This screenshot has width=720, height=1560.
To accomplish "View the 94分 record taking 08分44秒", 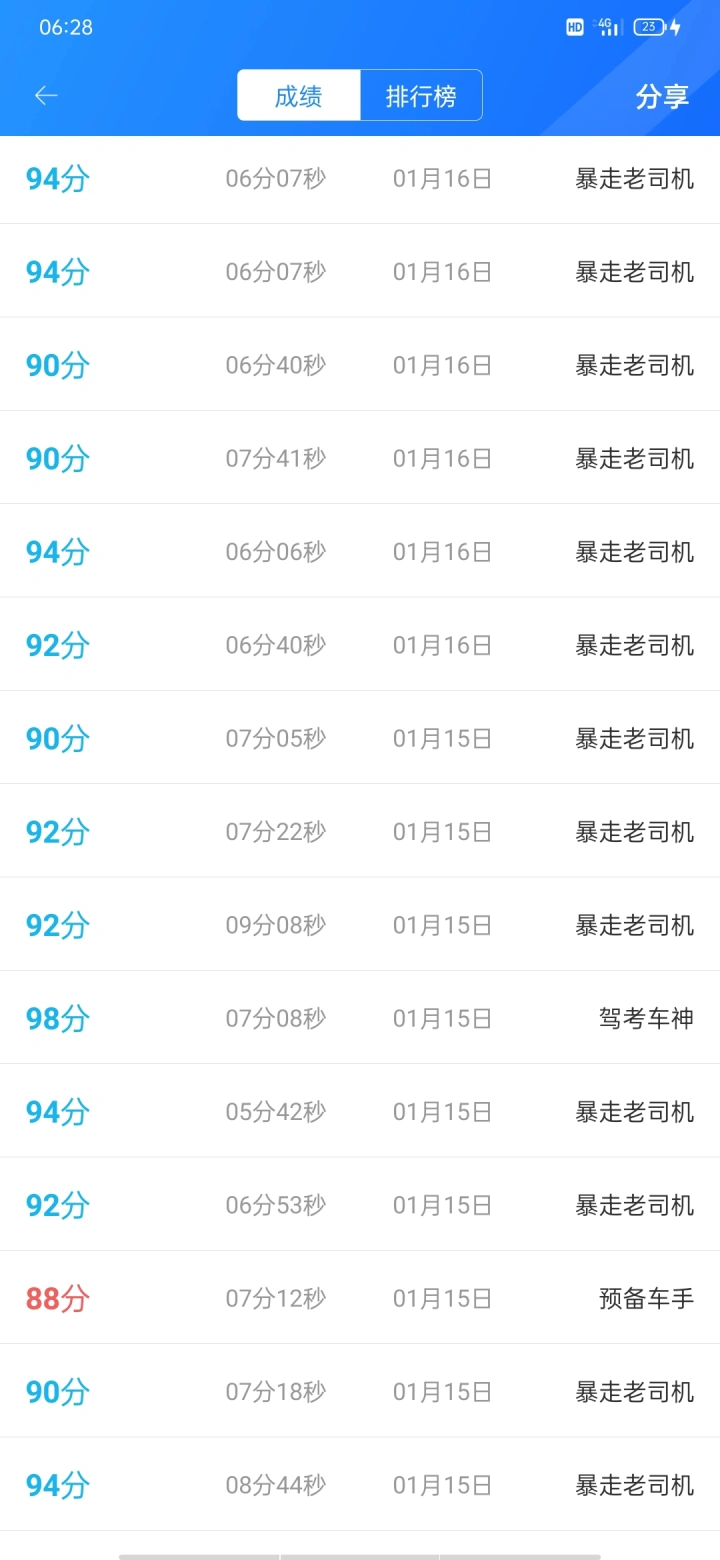I will (360, 1485).
